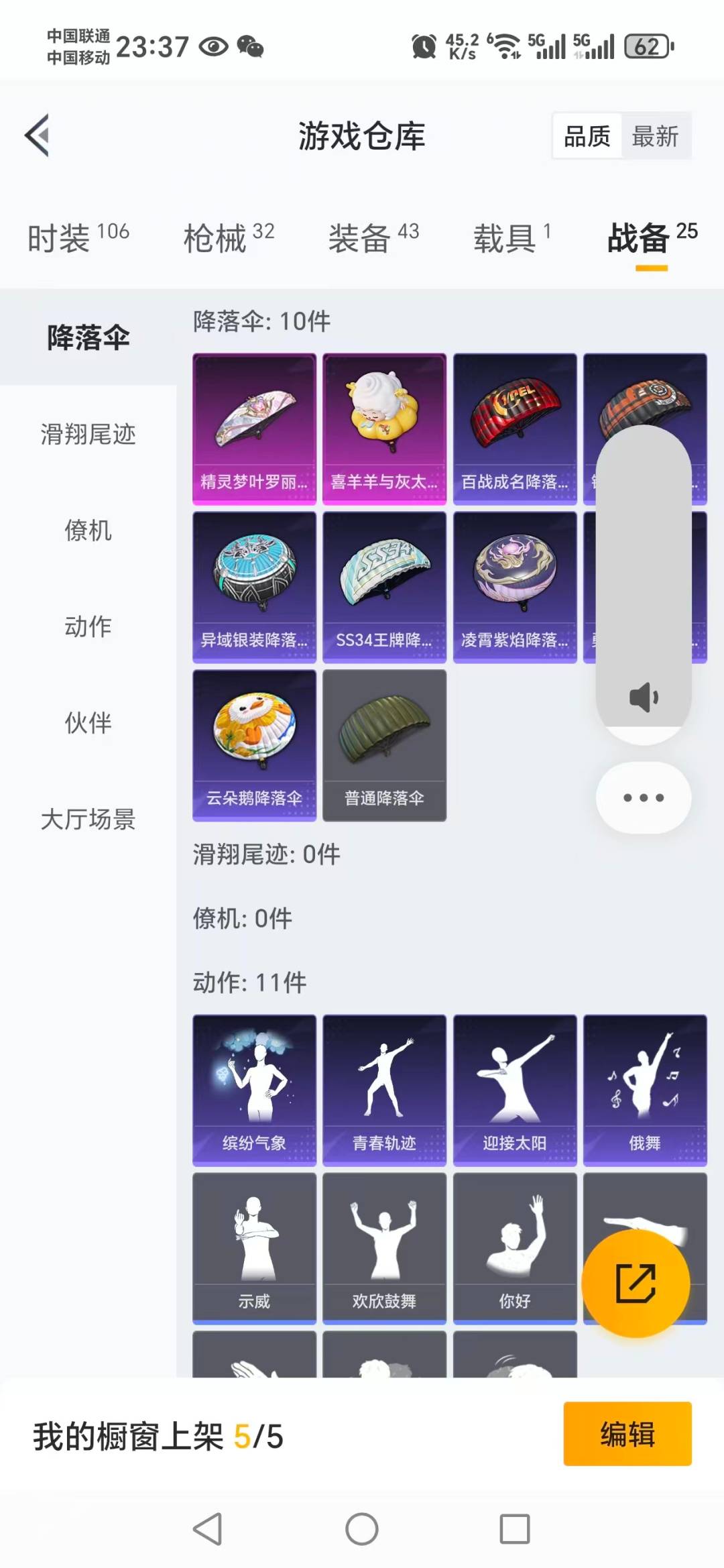Open 大厅场景 category
The height and width of the screenshot is (1568, 724).
point(88,819)
